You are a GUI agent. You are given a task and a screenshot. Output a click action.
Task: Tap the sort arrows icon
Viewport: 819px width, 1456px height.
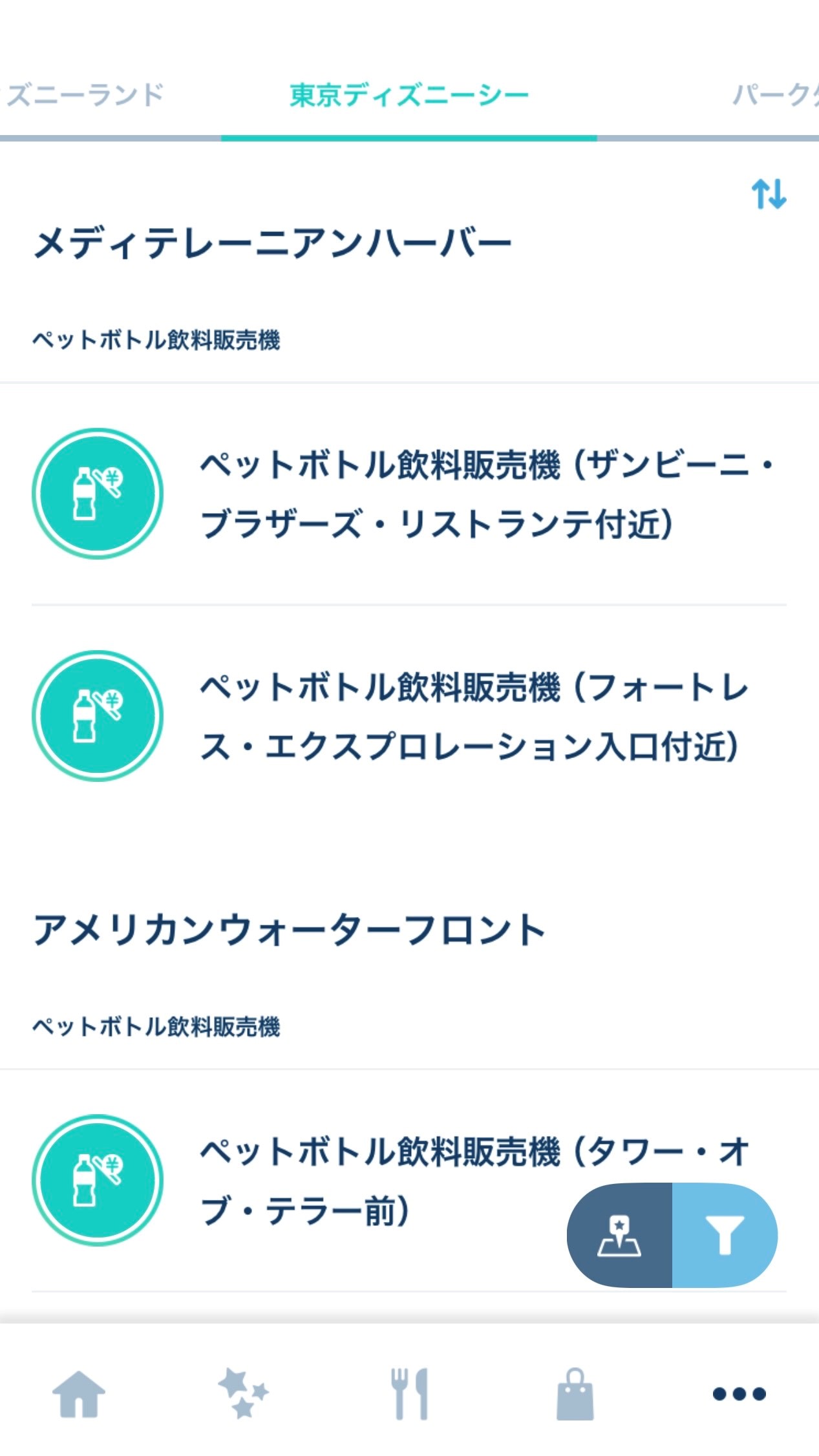(769, 194)
